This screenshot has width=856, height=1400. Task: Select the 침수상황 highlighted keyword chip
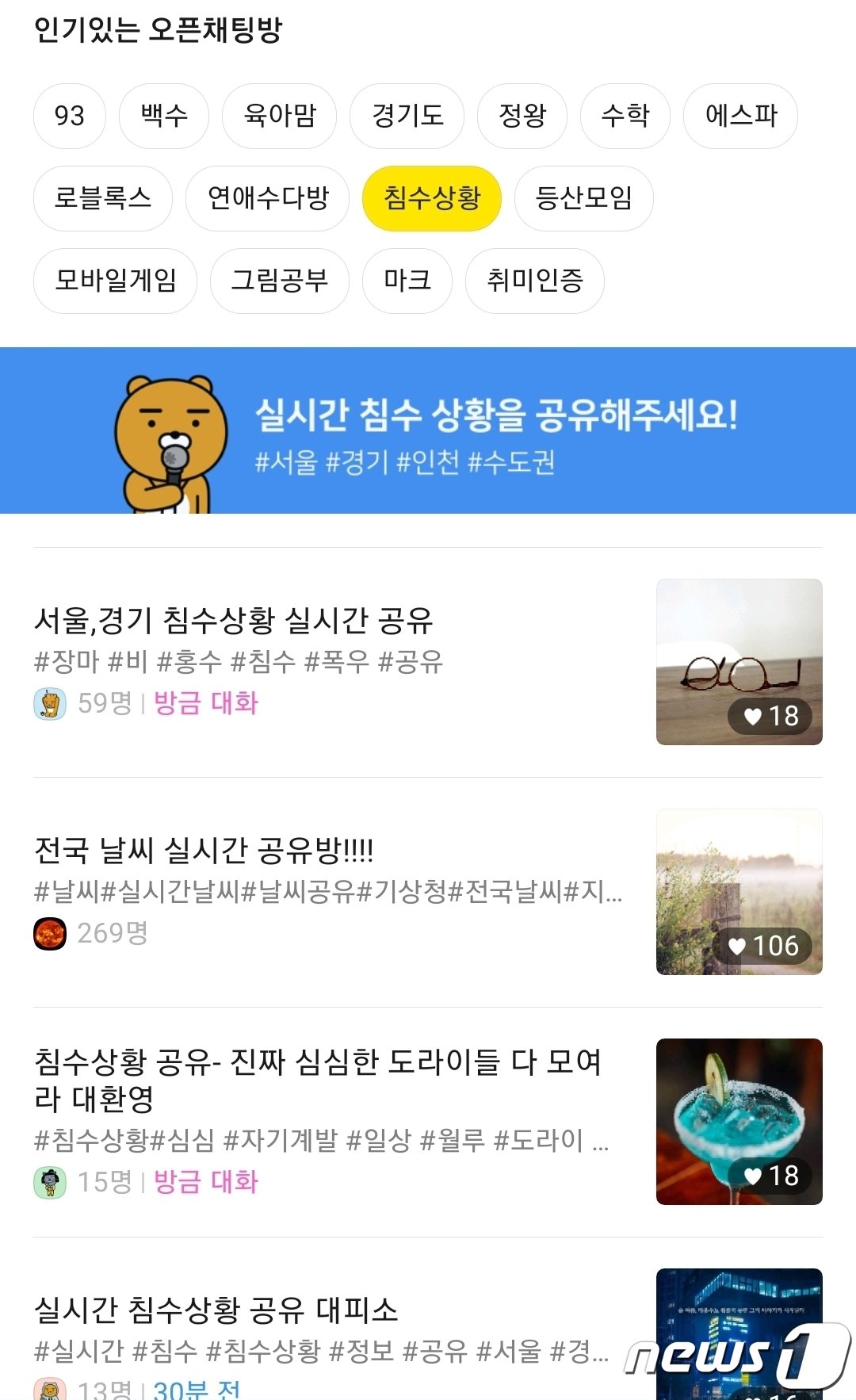[430, 199]
